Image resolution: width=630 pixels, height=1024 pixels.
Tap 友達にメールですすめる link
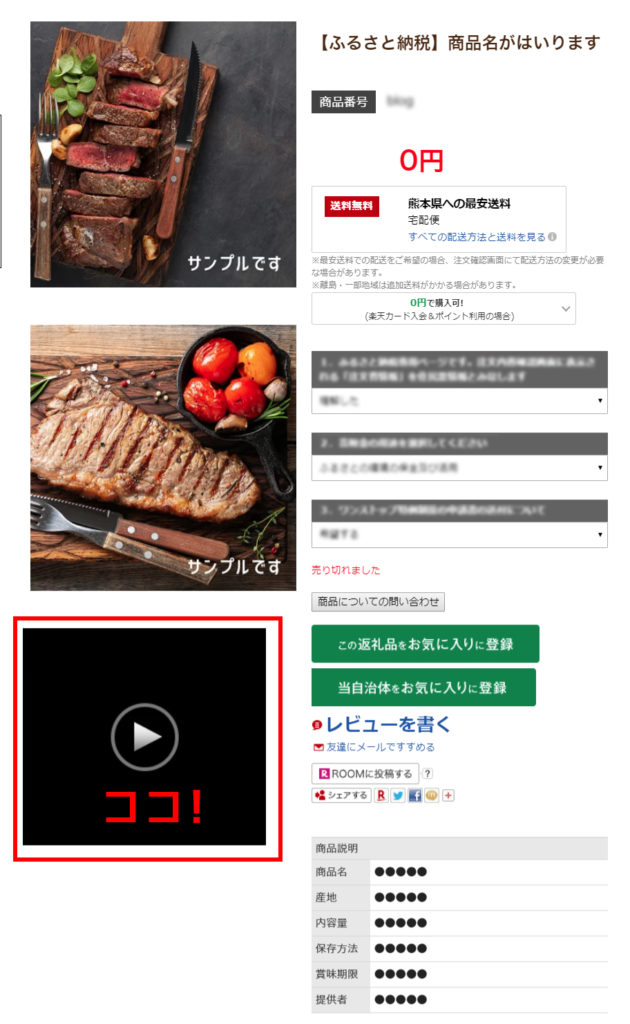pyautogui.click(x=379, y=747)
